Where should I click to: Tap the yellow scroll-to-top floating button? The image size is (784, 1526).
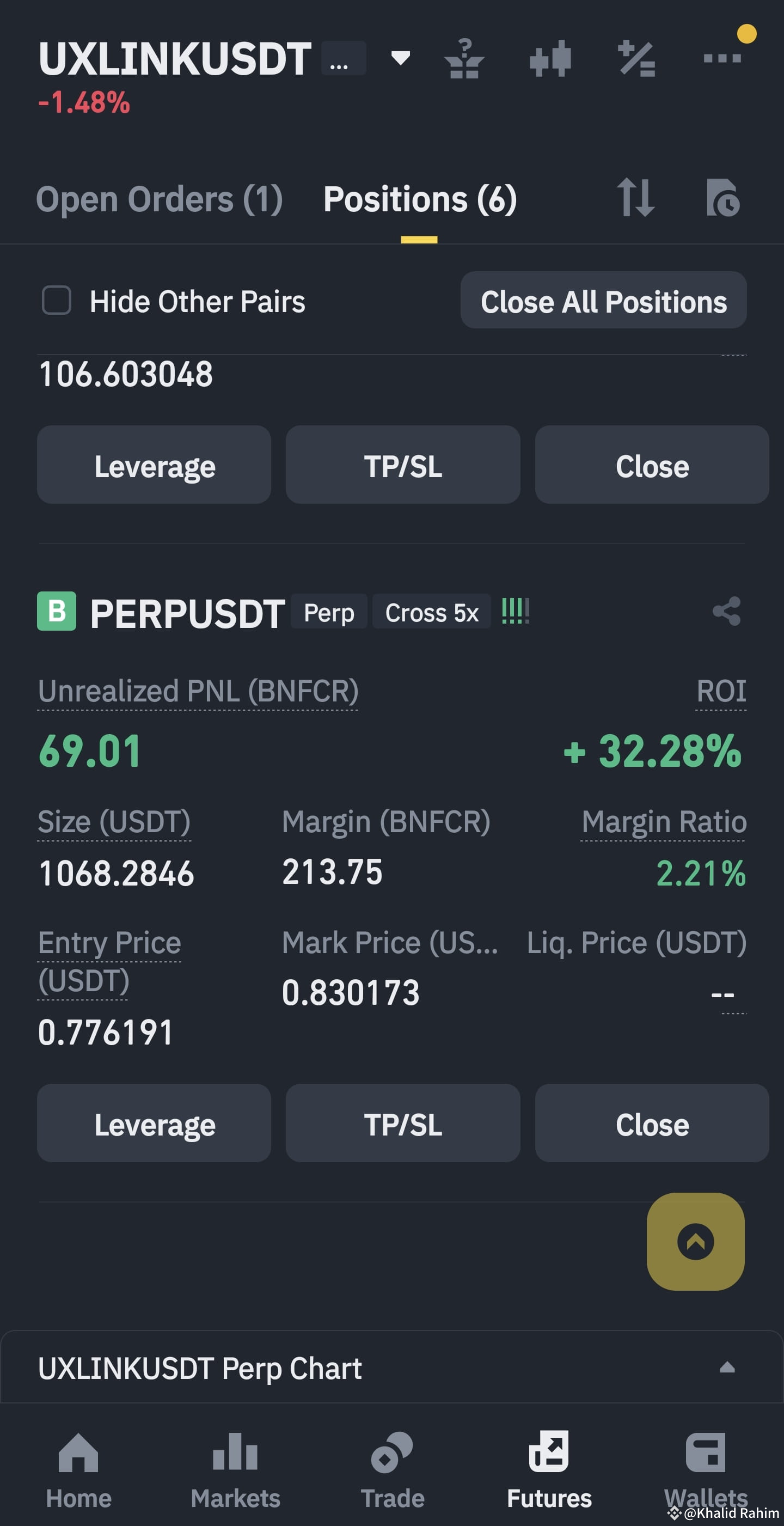[x=695, y=1242]
